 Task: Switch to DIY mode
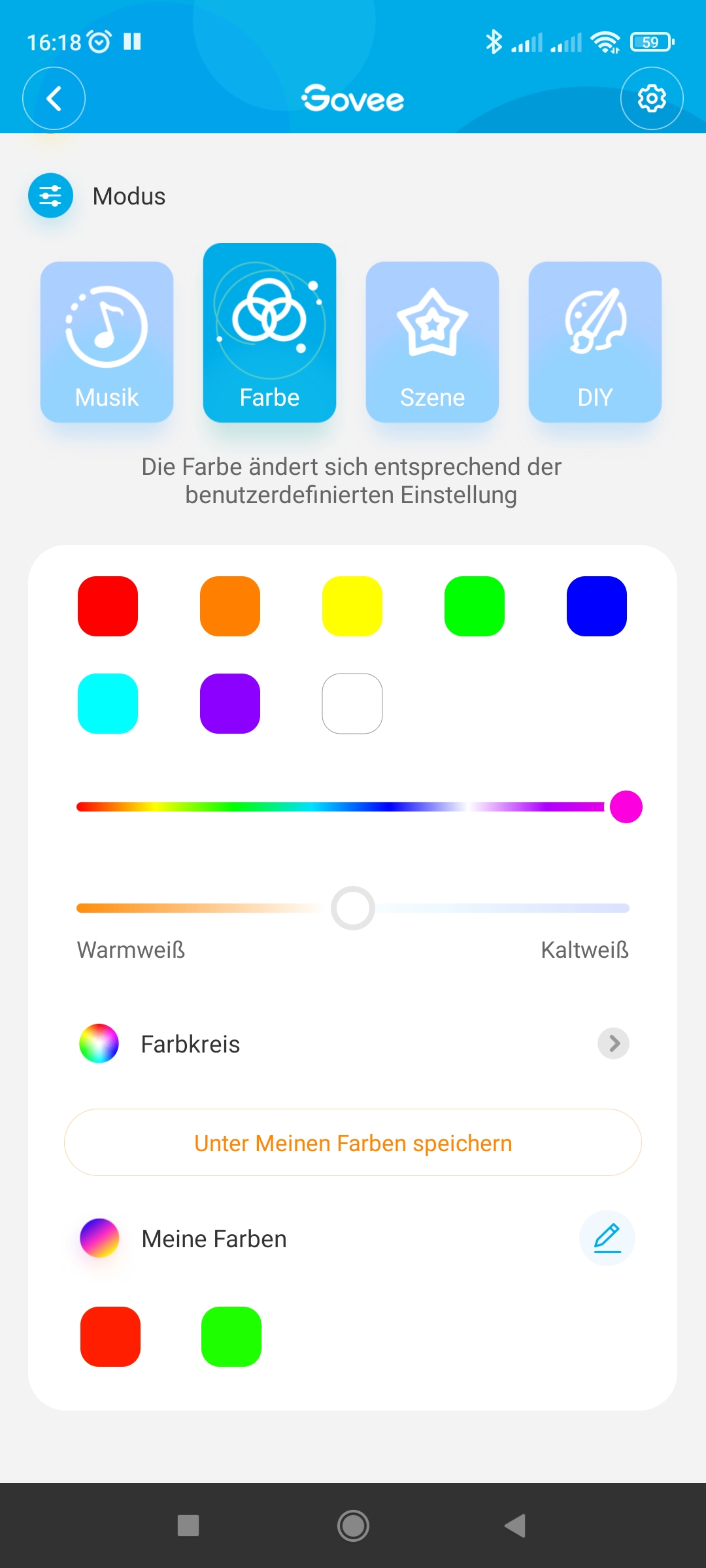click(595, 342)
